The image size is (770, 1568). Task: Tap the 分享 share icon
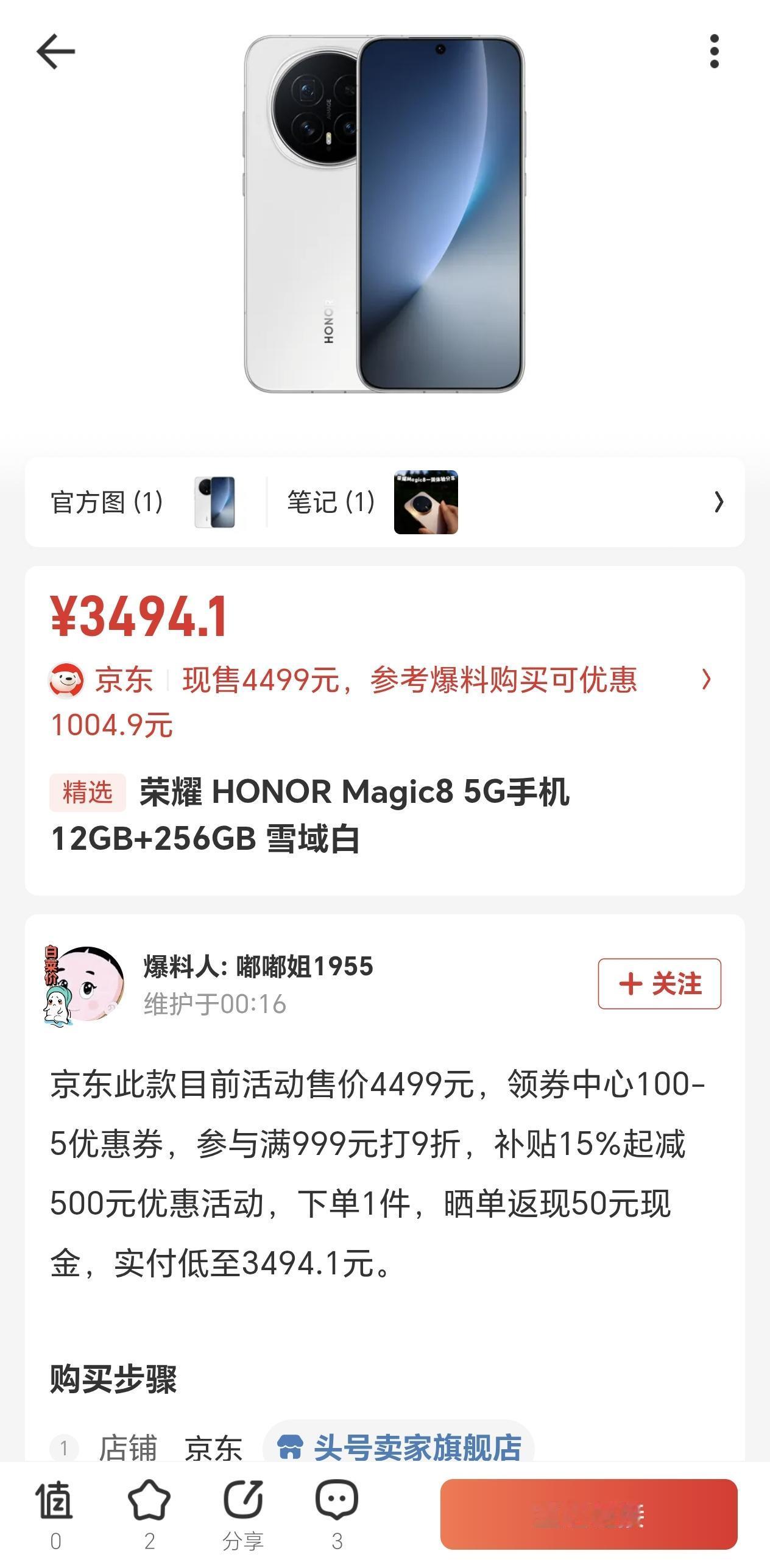pyautogui.click(x=242, y=1500)
